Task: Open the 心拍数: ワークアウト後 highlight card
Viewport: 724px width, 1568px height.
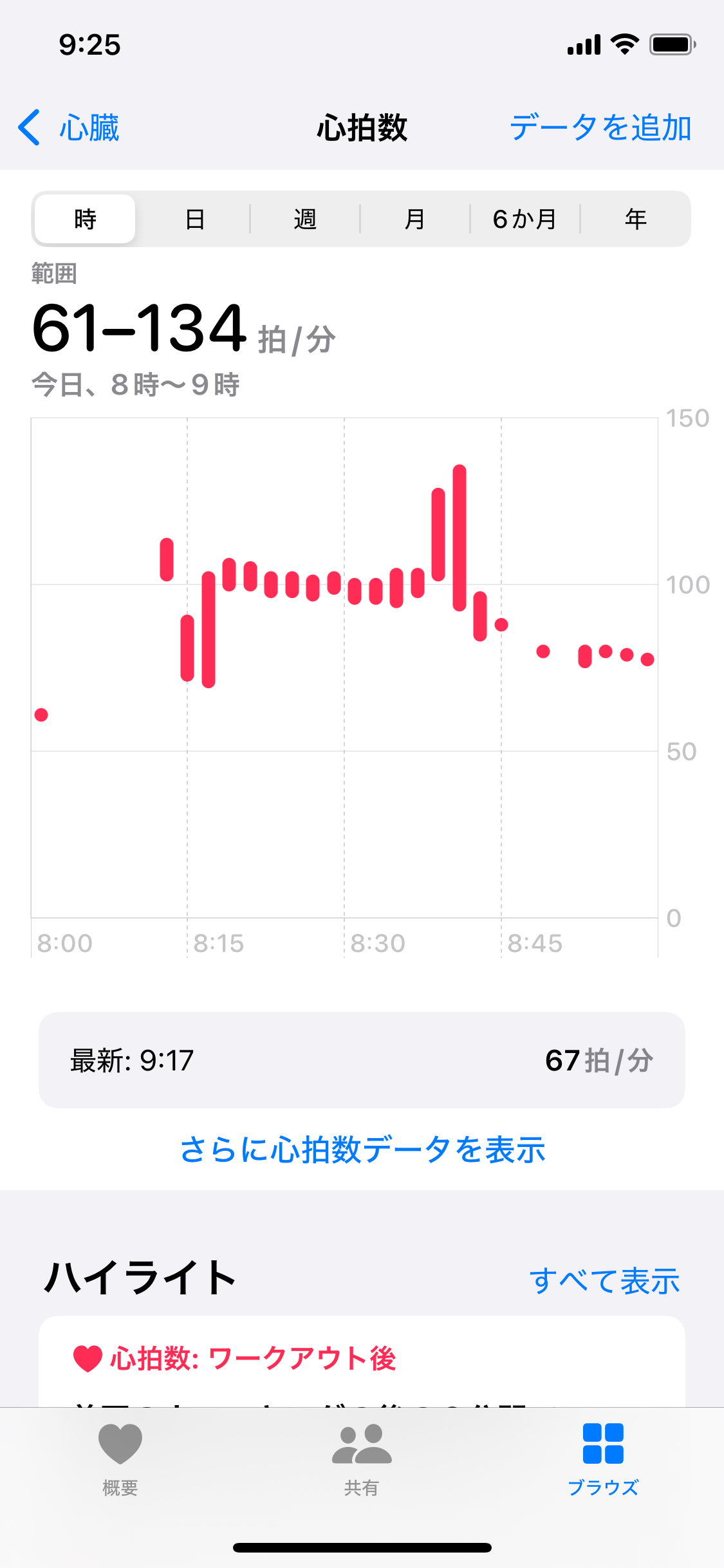Action: pyautogui.click(x=362, y=1359)
